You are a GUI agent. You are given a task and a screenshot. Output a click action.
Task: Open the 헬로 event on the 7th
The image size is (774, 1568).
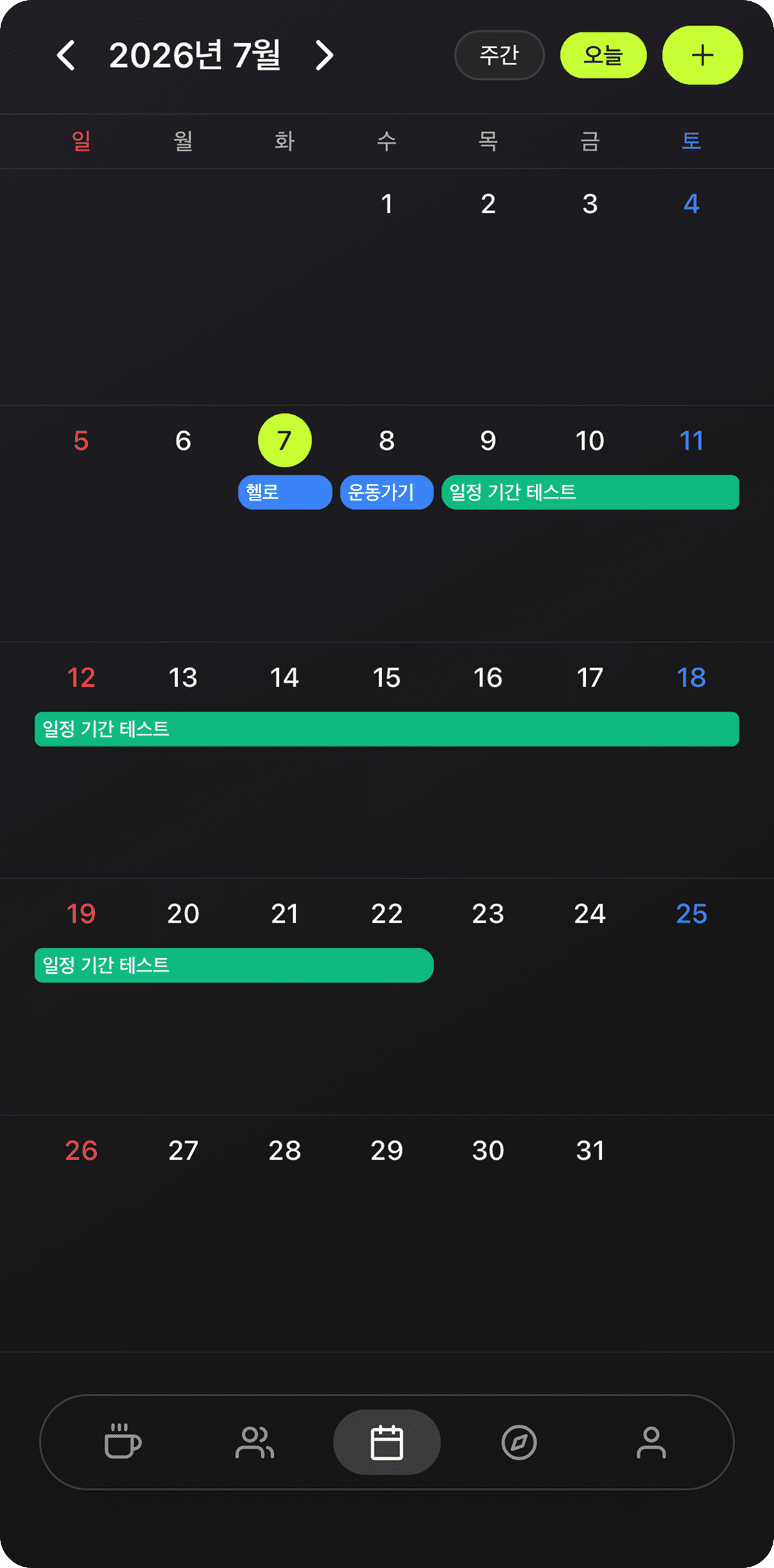tap(285, 492)
